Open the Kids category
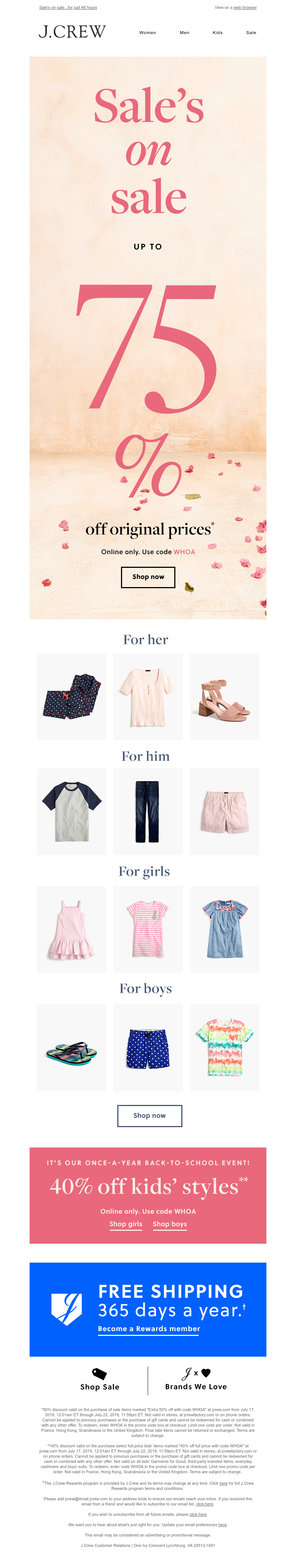This screenshot has height=1568, width=296. pos(218,33)
